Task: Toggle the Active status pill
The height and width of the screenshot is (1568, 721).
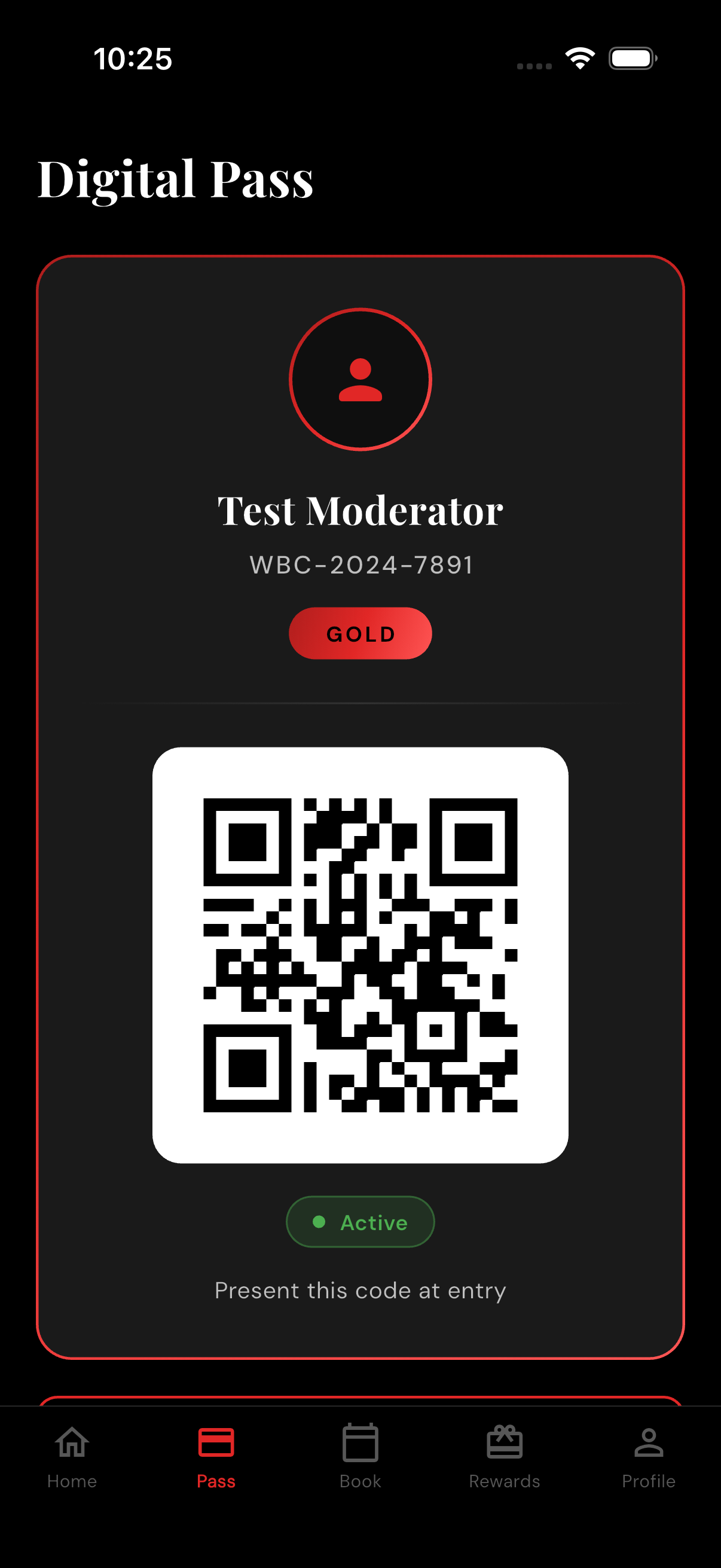Action: pos(360,1222)
